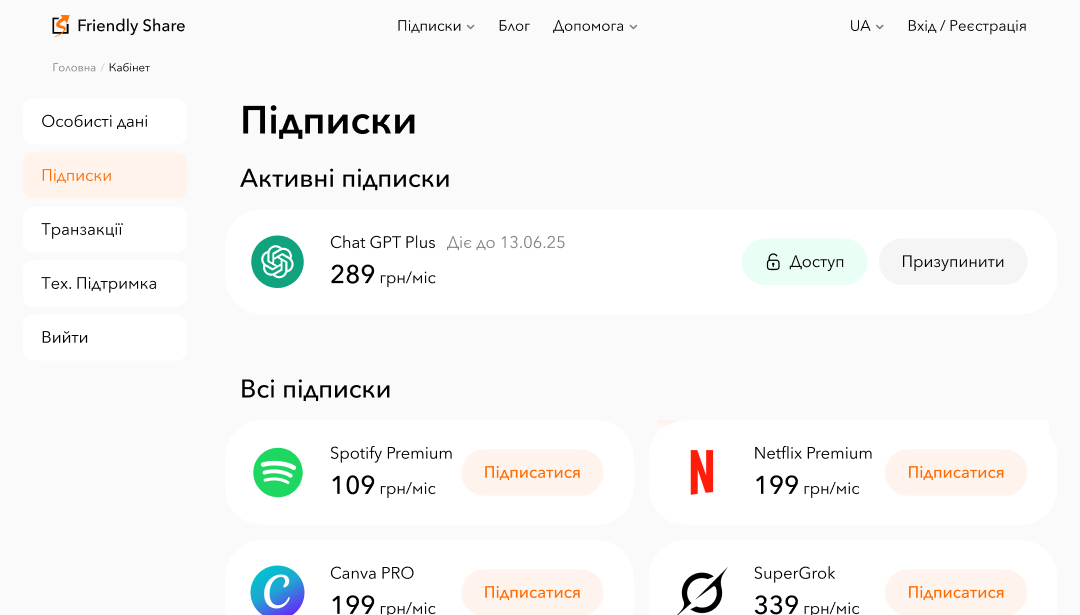Screen dimensions: 1080x615
Task: Subscribe to Spotify Premium
Action: coord(532,473)
